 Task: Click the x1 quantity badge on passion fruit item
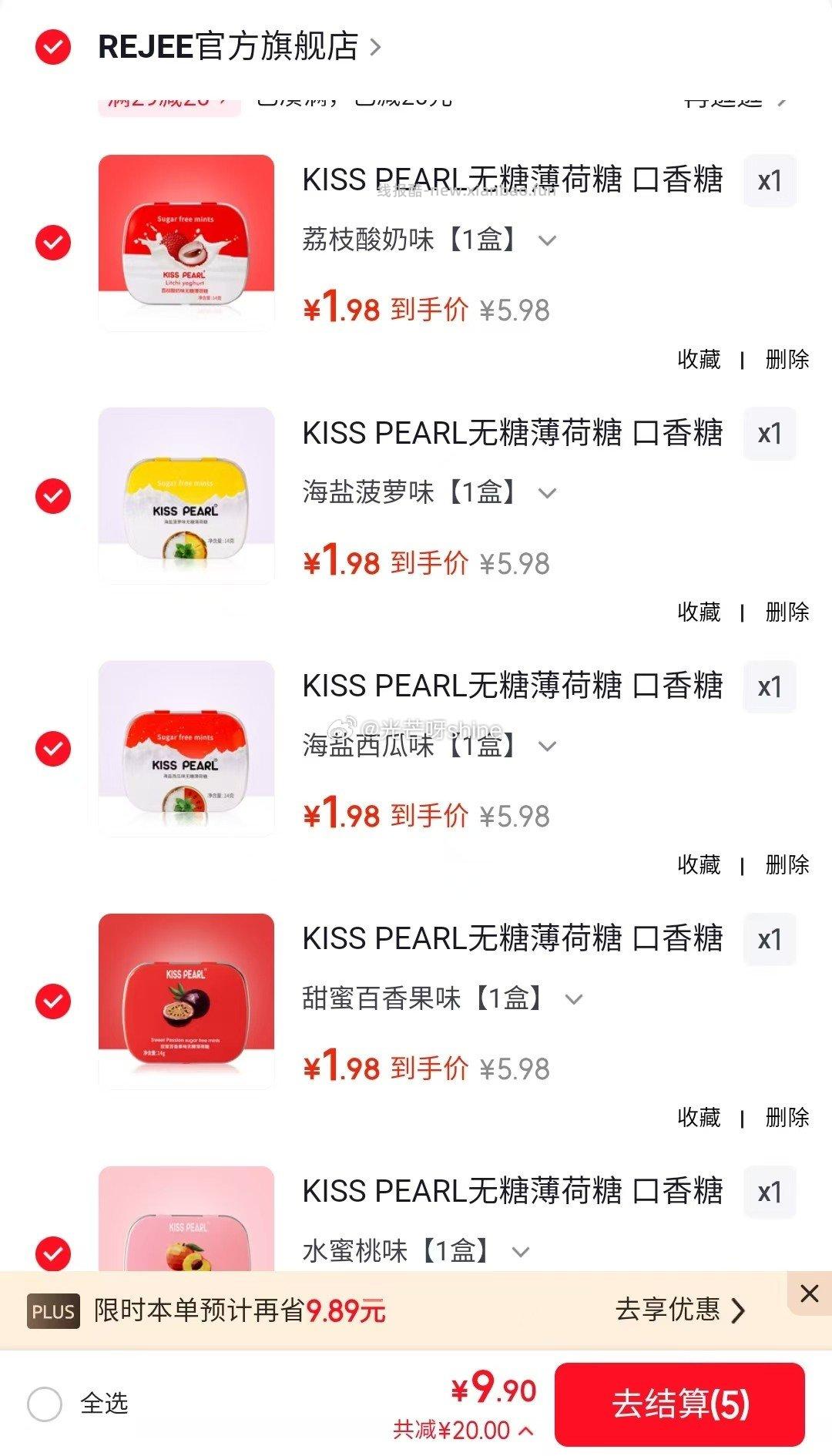point(770,939)
